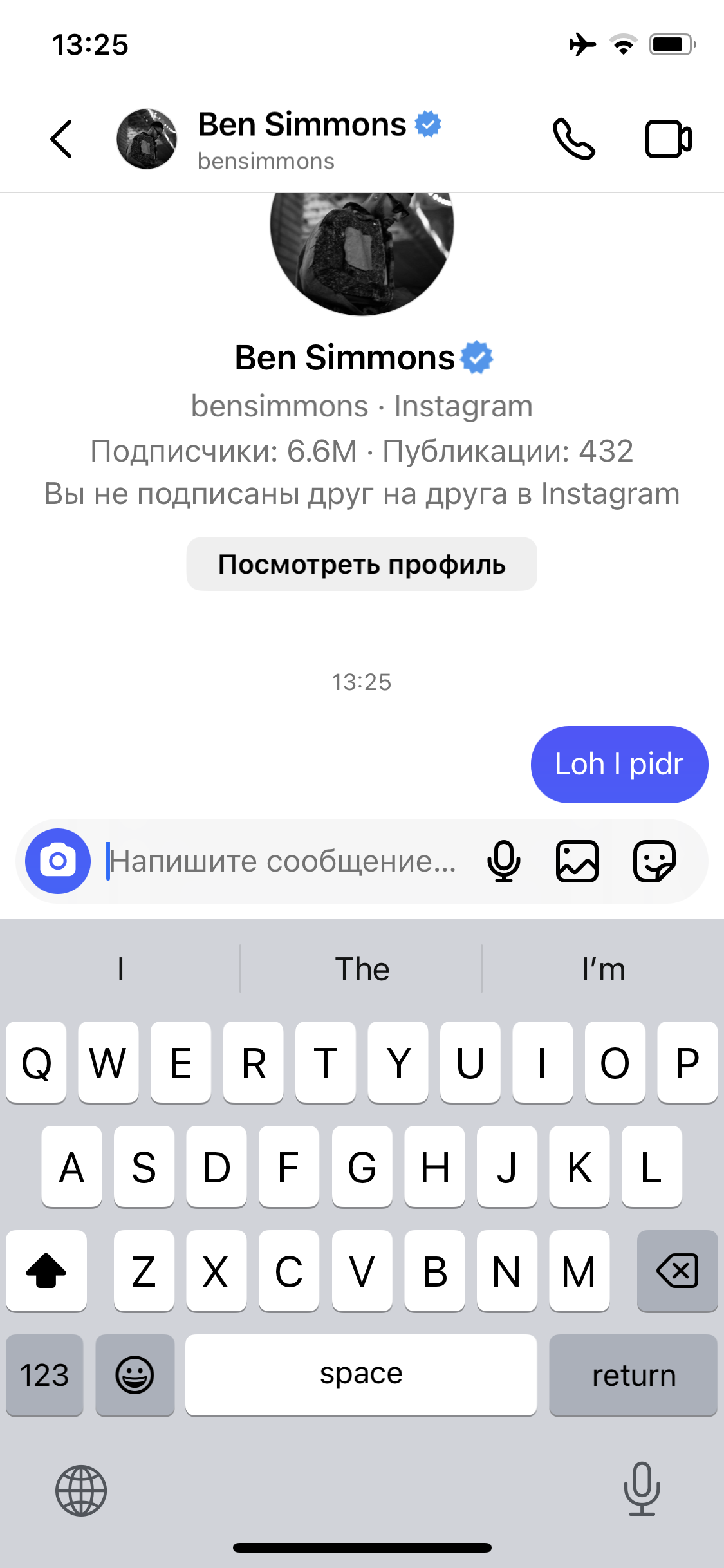Start a video call with Ben Simmons

click(x=668, y=139)
